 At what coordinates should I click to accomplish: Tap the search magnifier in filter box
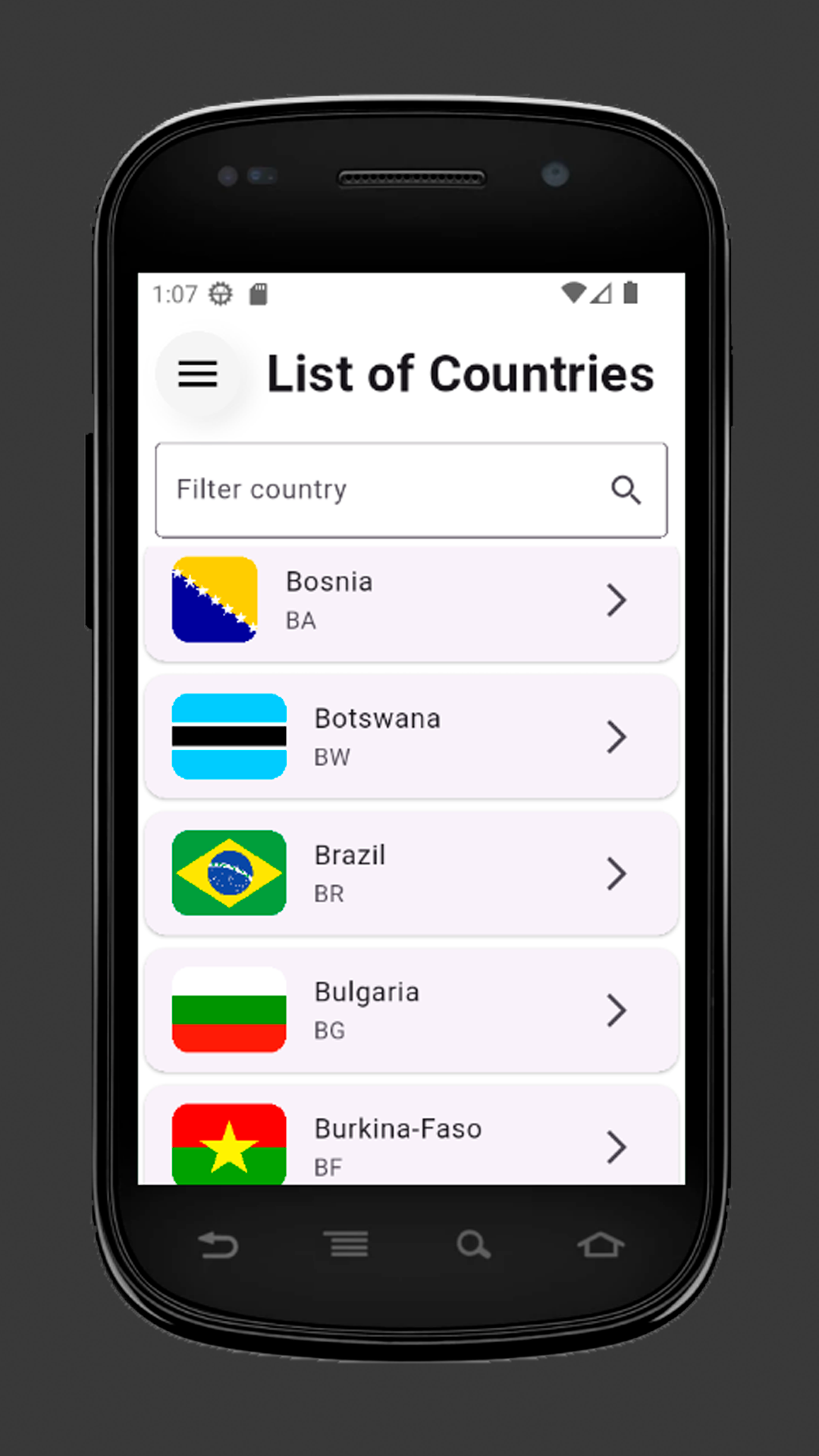pos(626,490)
